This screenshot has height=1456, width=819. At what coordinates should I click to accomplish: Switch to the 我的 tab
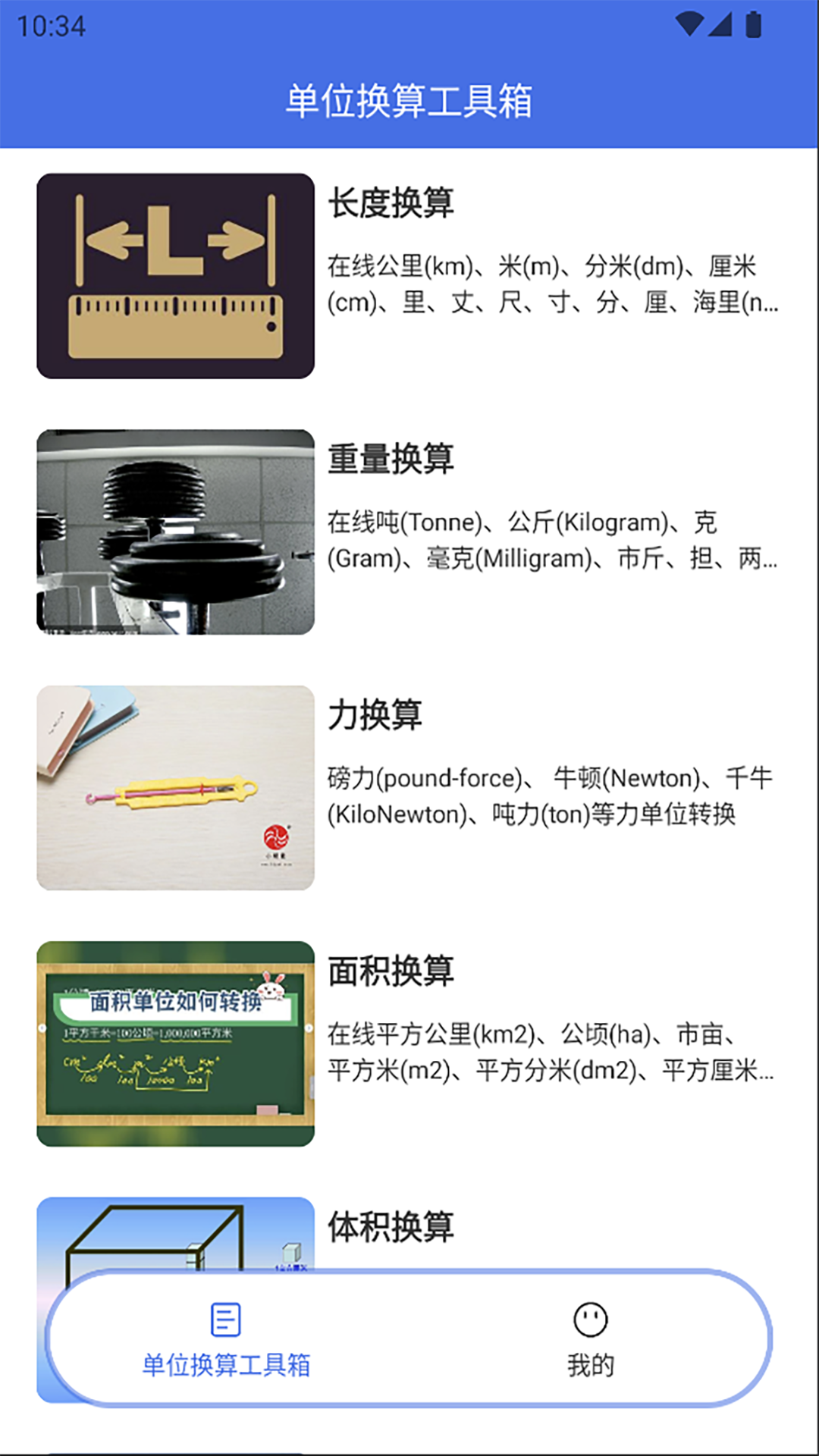tap(590, 1338)
